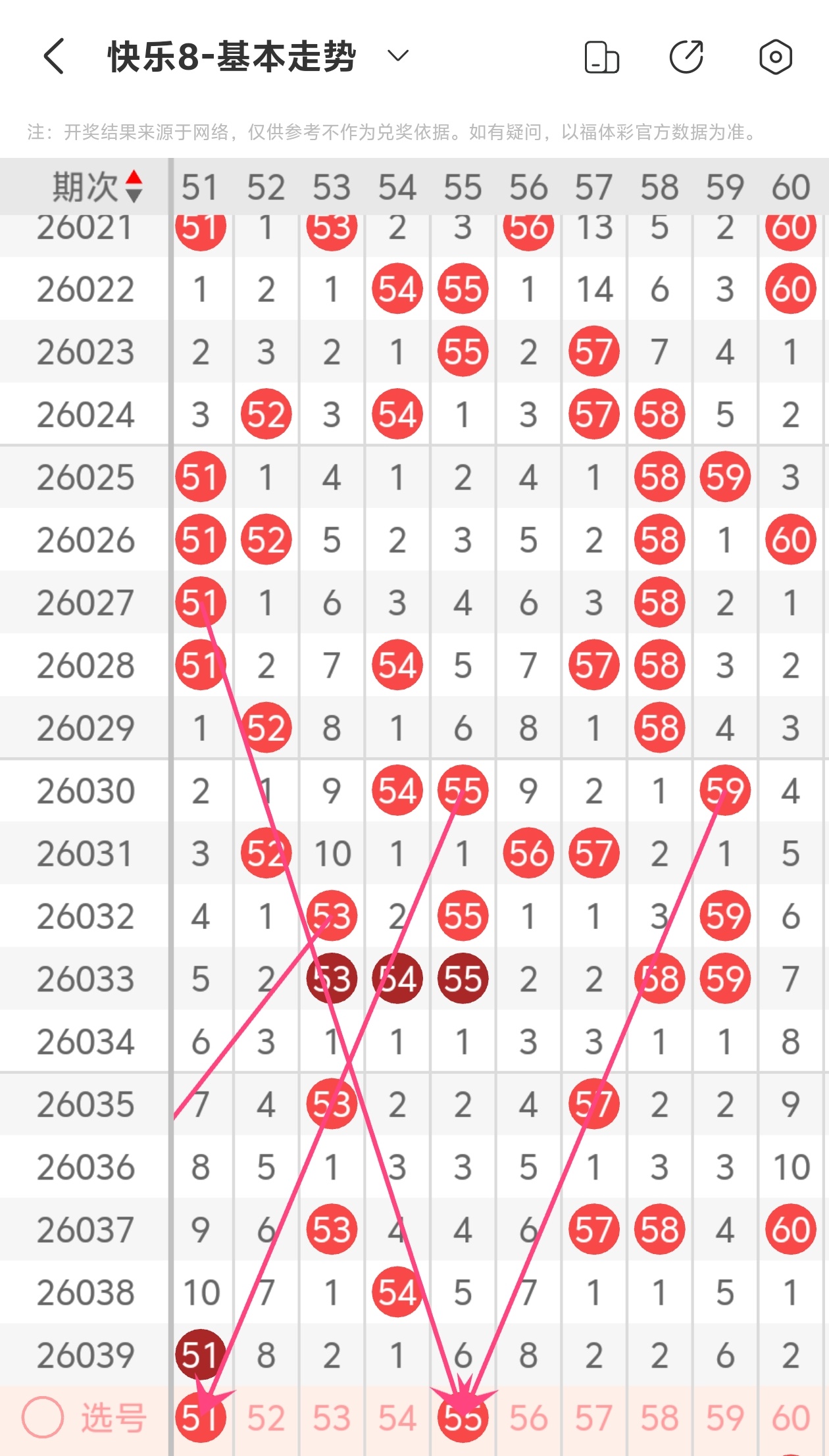
Task: Switch screen orientation with the device icon
Action: coord(601,57)
